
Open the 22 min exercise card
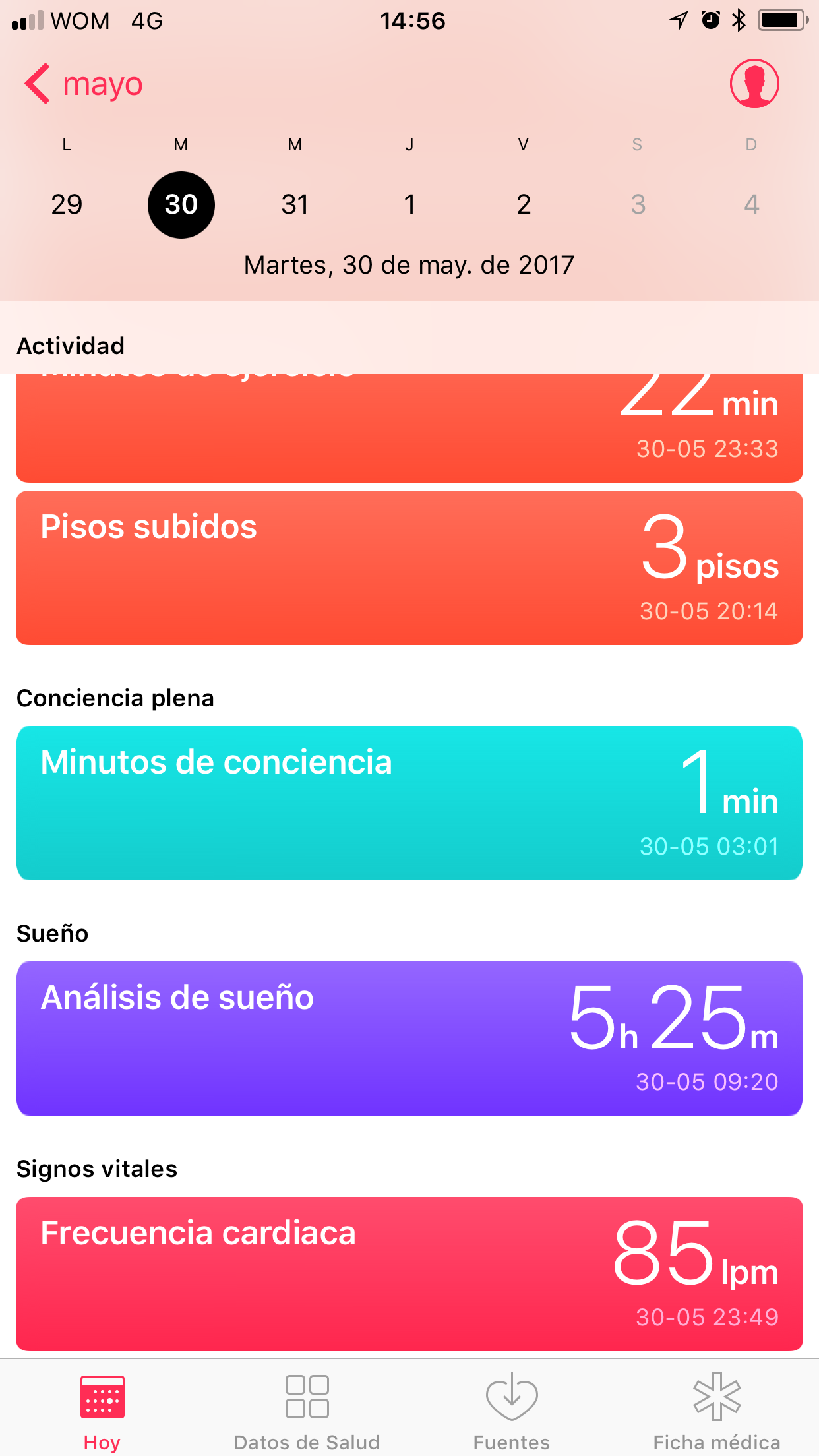pos(409,429)
